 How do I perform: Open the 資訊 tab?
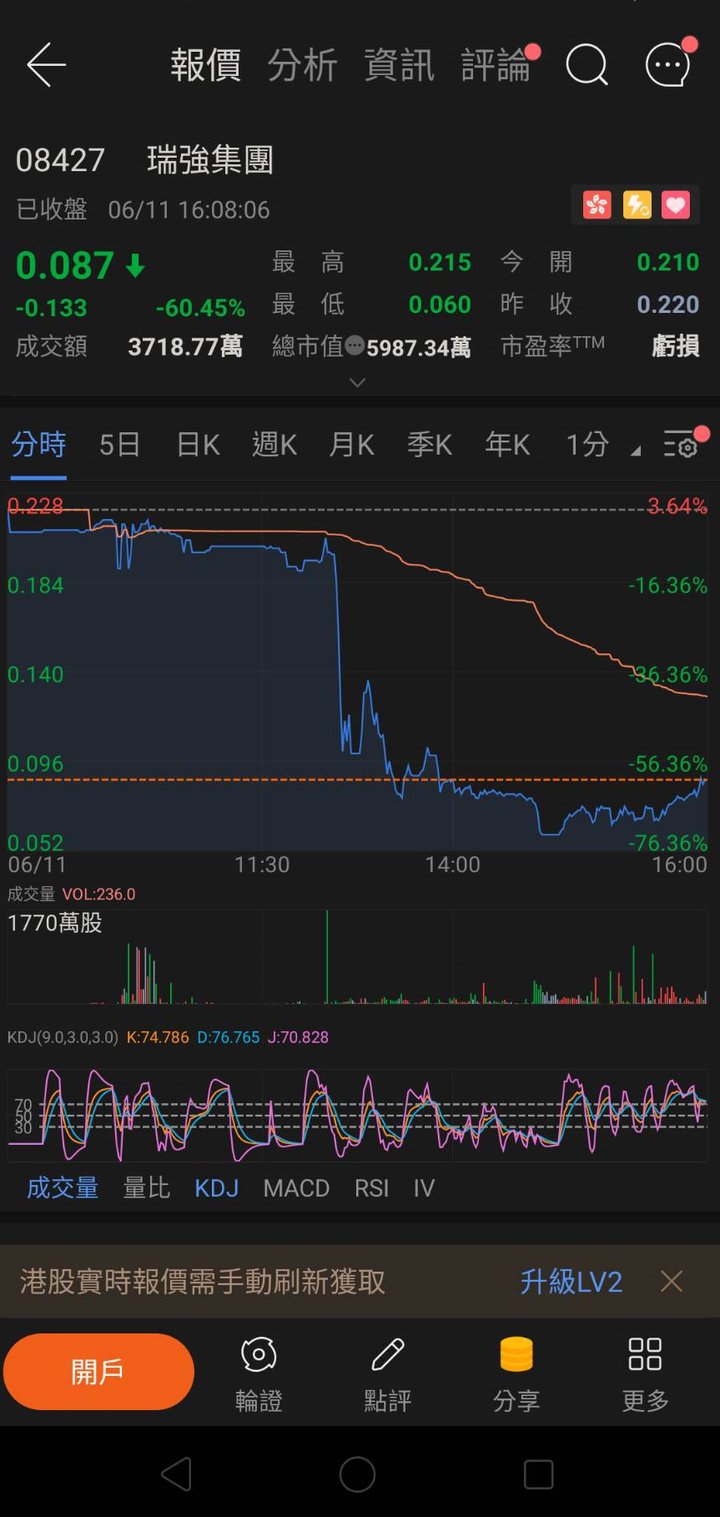pyautogui.click(x=399, y=66)
